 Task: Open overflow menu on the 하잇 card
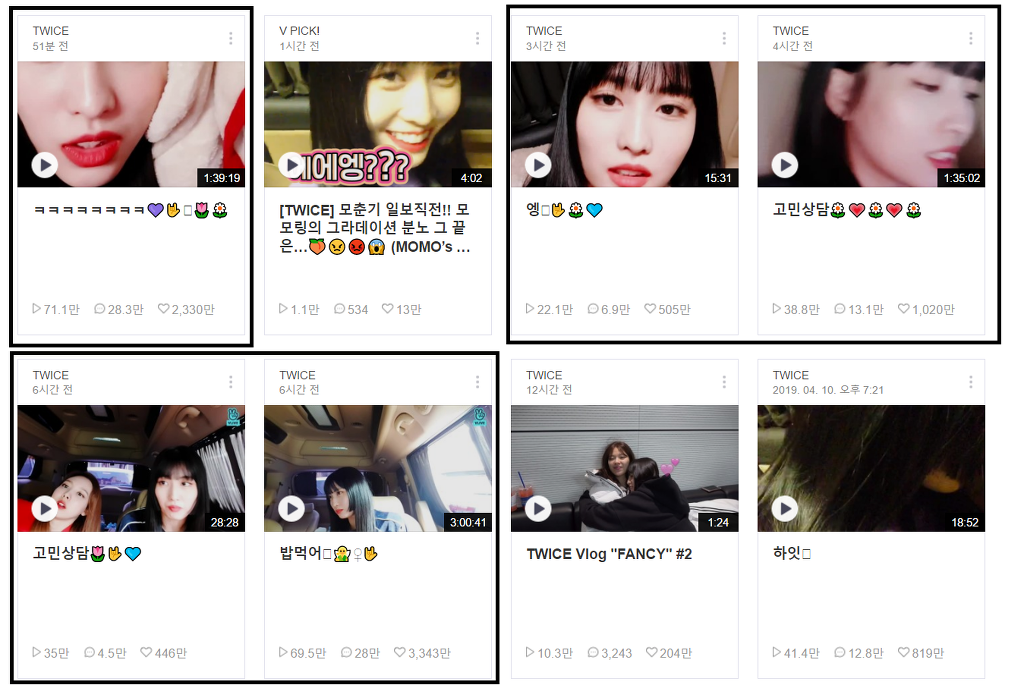pyautogui.click(x=971, y=382)
